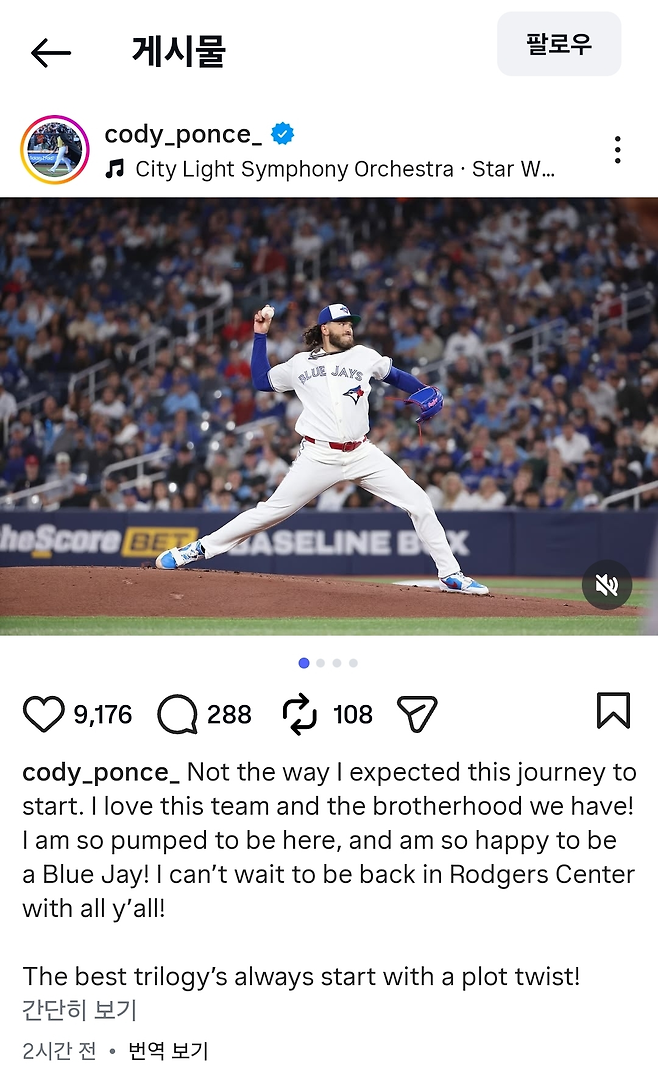
Task: Like the post with the heart icon
Action: click(43, 714)
